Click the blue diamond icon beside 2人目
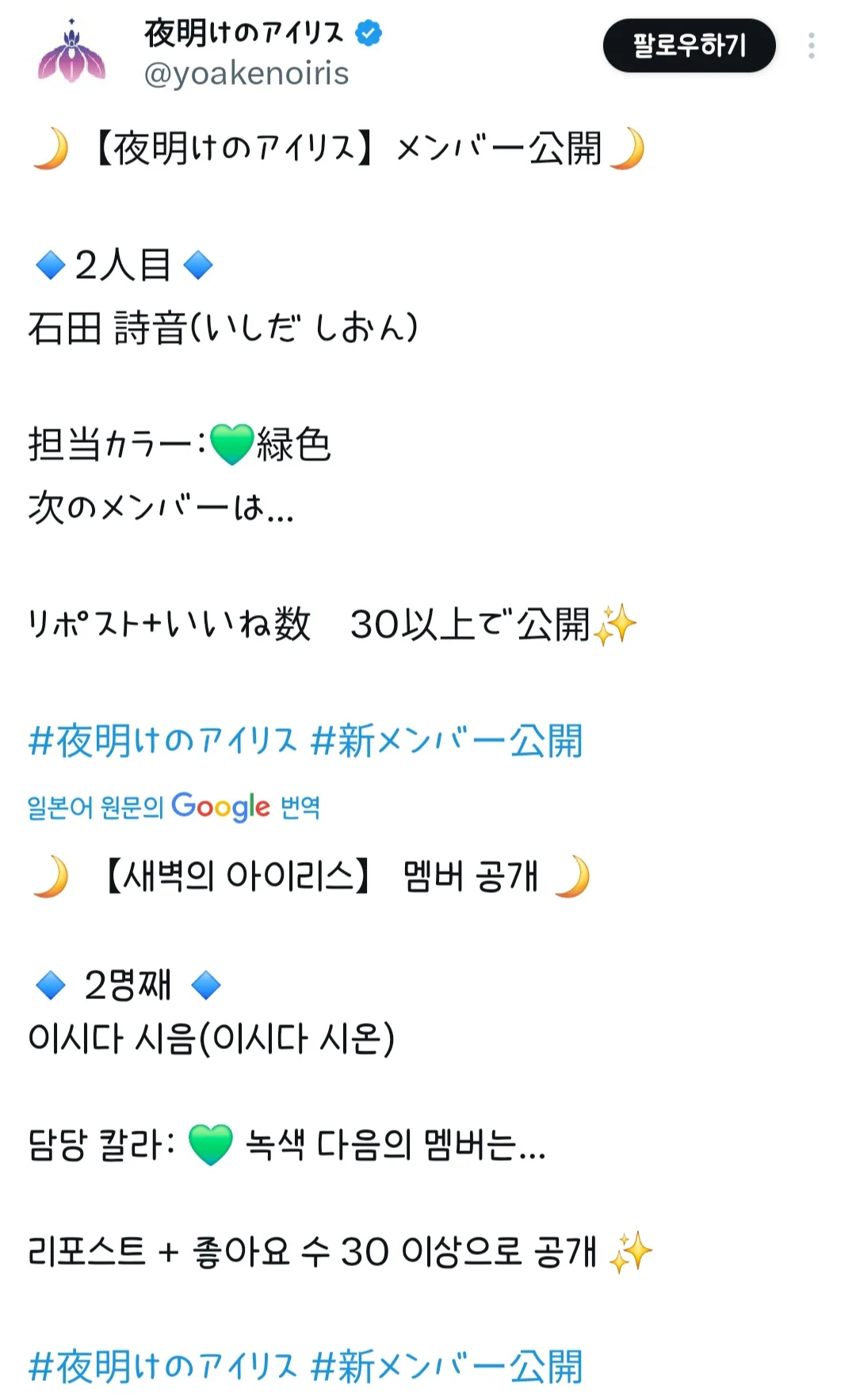This screenshot has width=856, height=1400. (49, 264)
